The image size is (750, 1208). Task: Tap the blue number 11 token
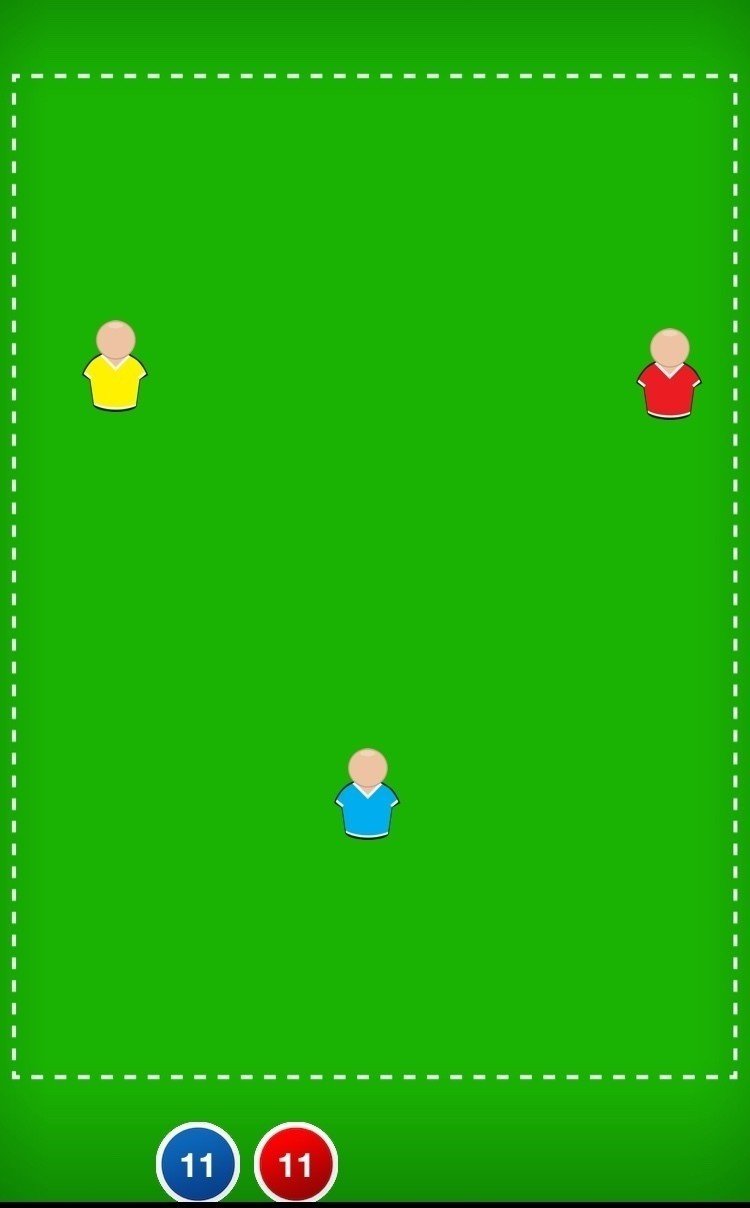pos(198,1164)
